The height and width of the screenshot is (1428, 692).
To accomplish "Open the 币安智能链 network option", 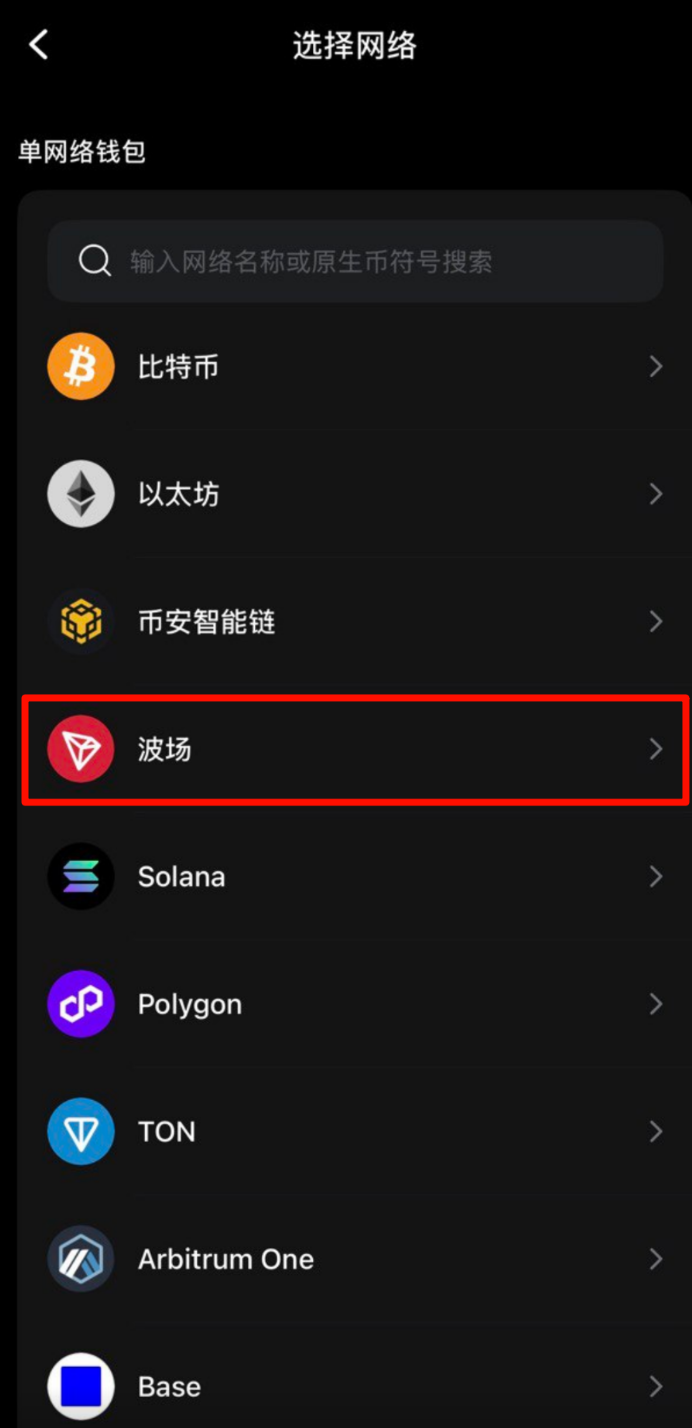I will click(x=355, y=622).
